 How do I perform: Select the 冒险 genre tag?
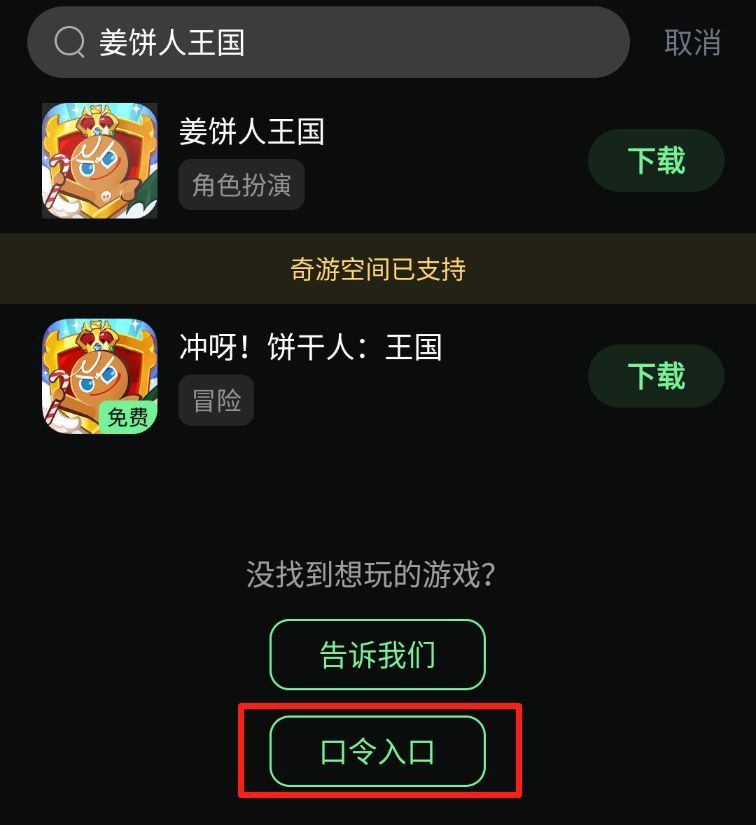click(216, 400)
